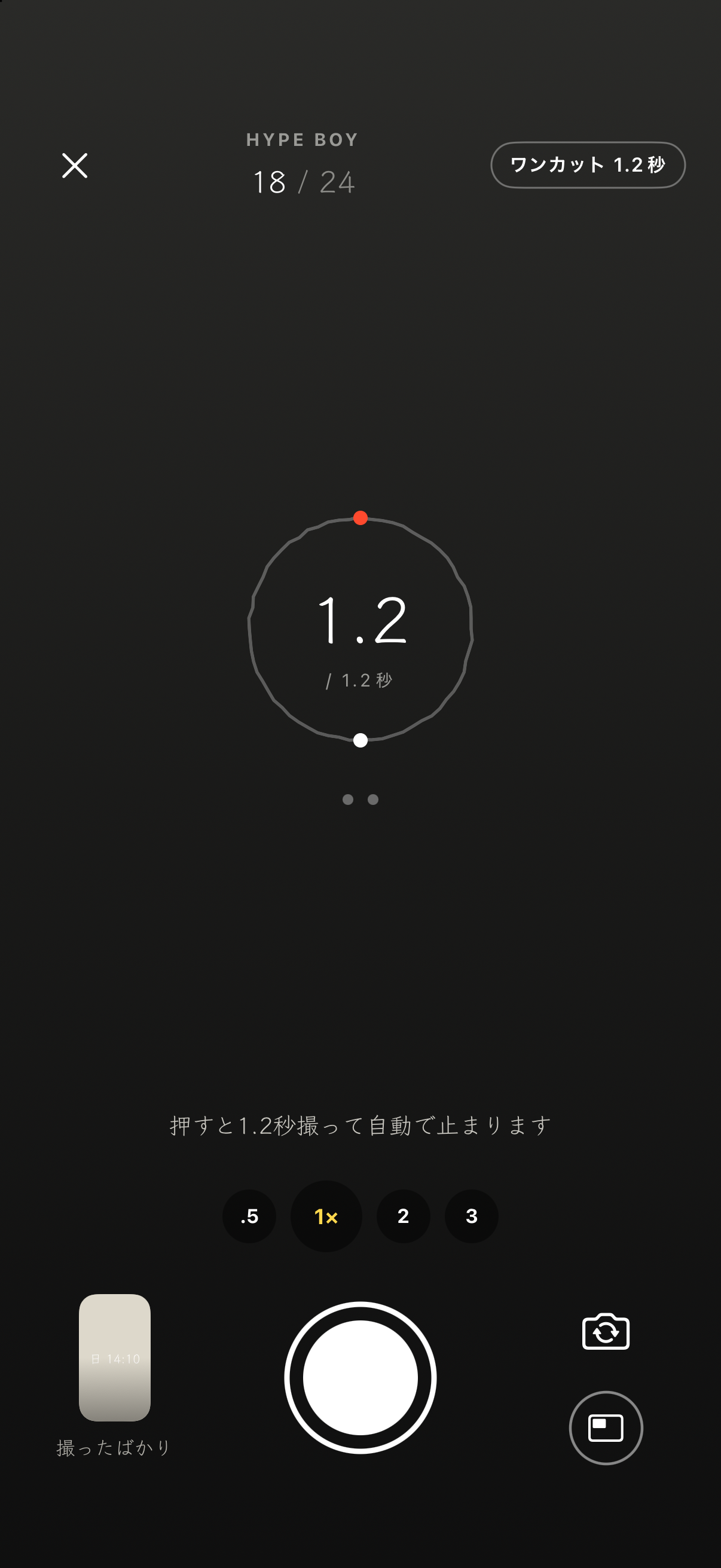Switch to 2x zoom

404,1216
